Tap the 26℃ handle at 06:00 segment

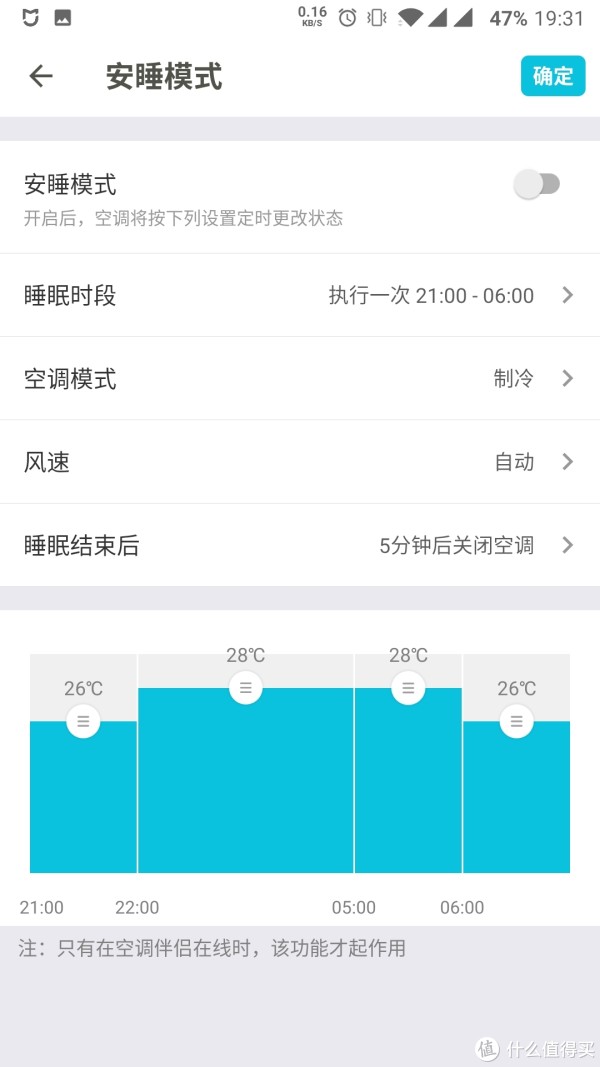pyautogui.click(x=516, y=721)
